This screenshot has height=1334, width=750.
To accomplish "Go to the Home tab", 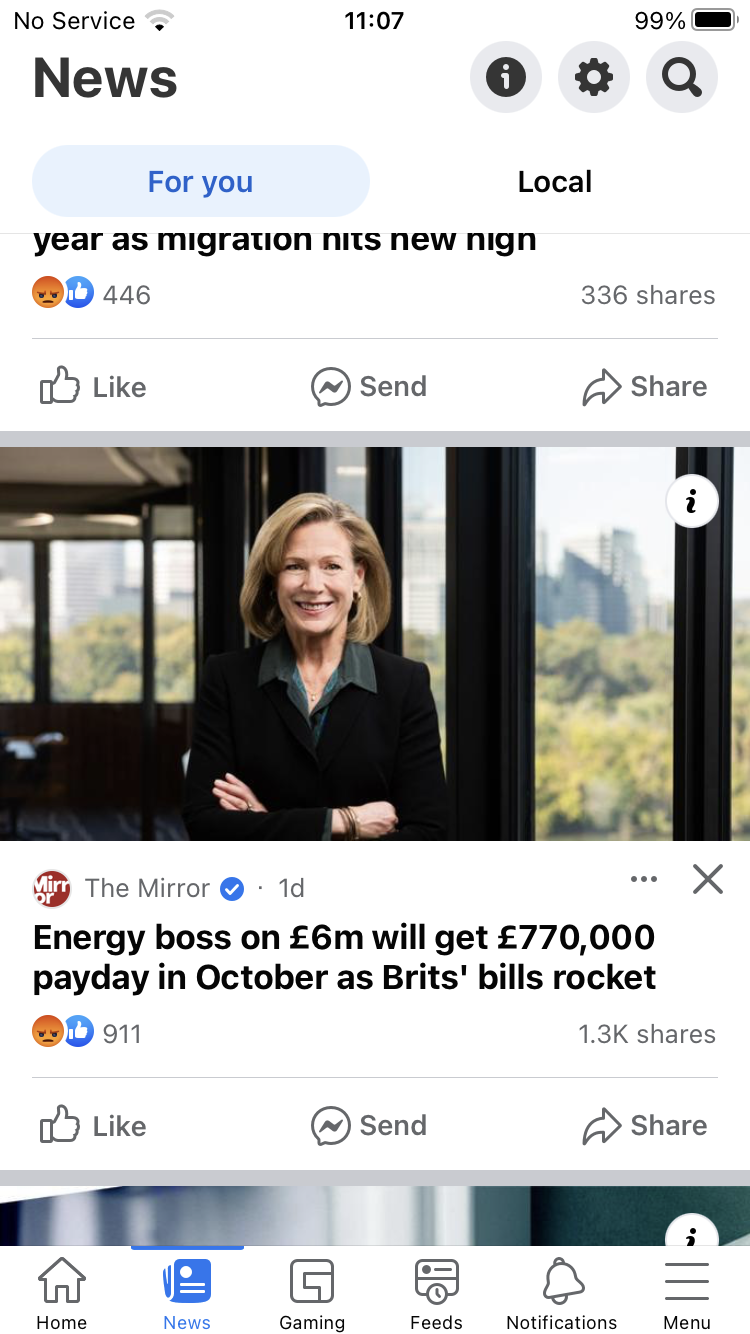I will coord(62,1294).
